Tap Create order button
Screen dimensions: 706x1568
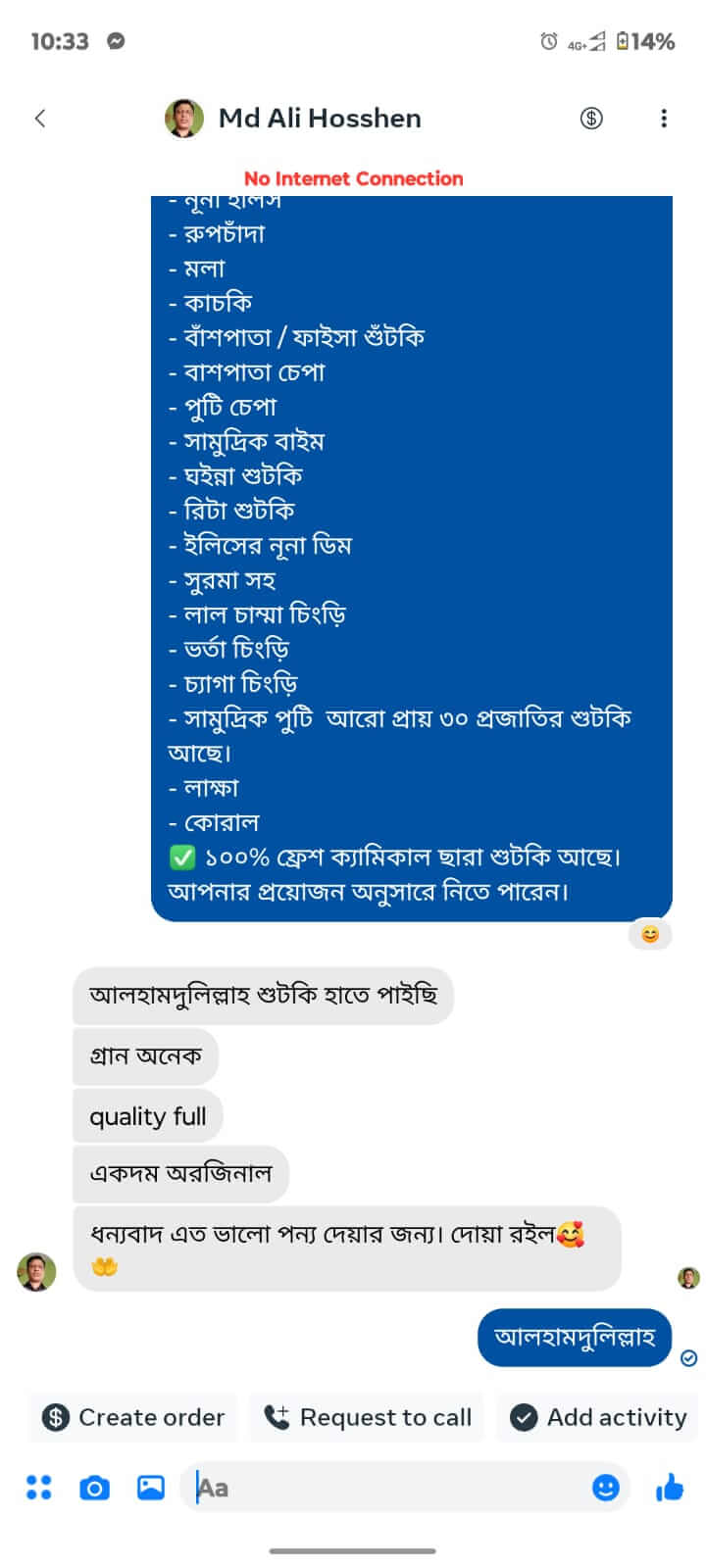pyautogui.click(x=133, y=1417)
